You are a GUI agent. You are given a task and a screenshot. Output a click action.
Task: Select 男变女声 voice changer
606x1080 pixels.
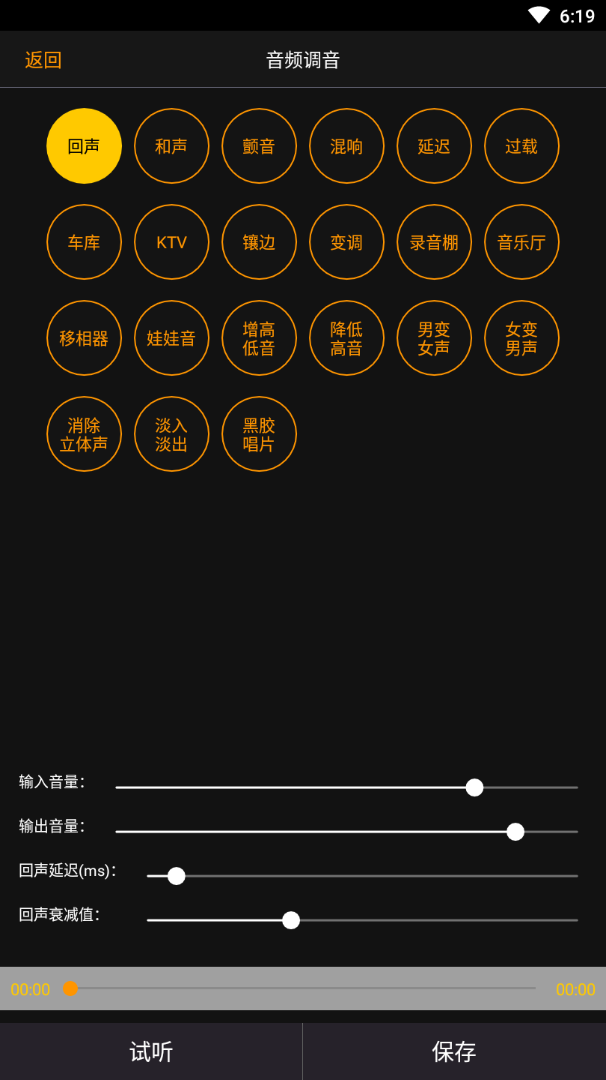434,338
